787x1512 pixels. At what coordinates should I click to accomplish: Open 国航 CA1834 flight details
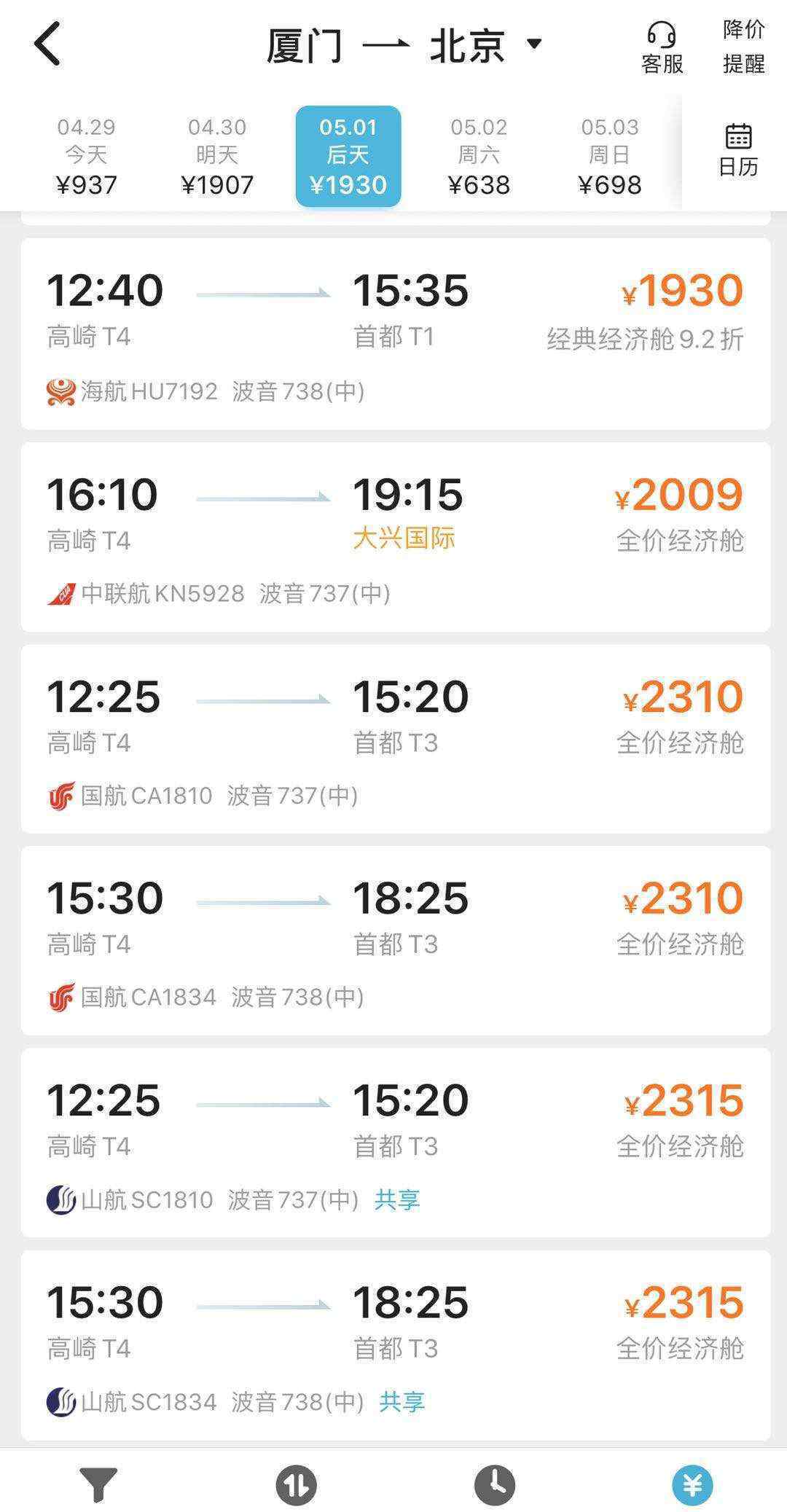[x=395, y=941]
